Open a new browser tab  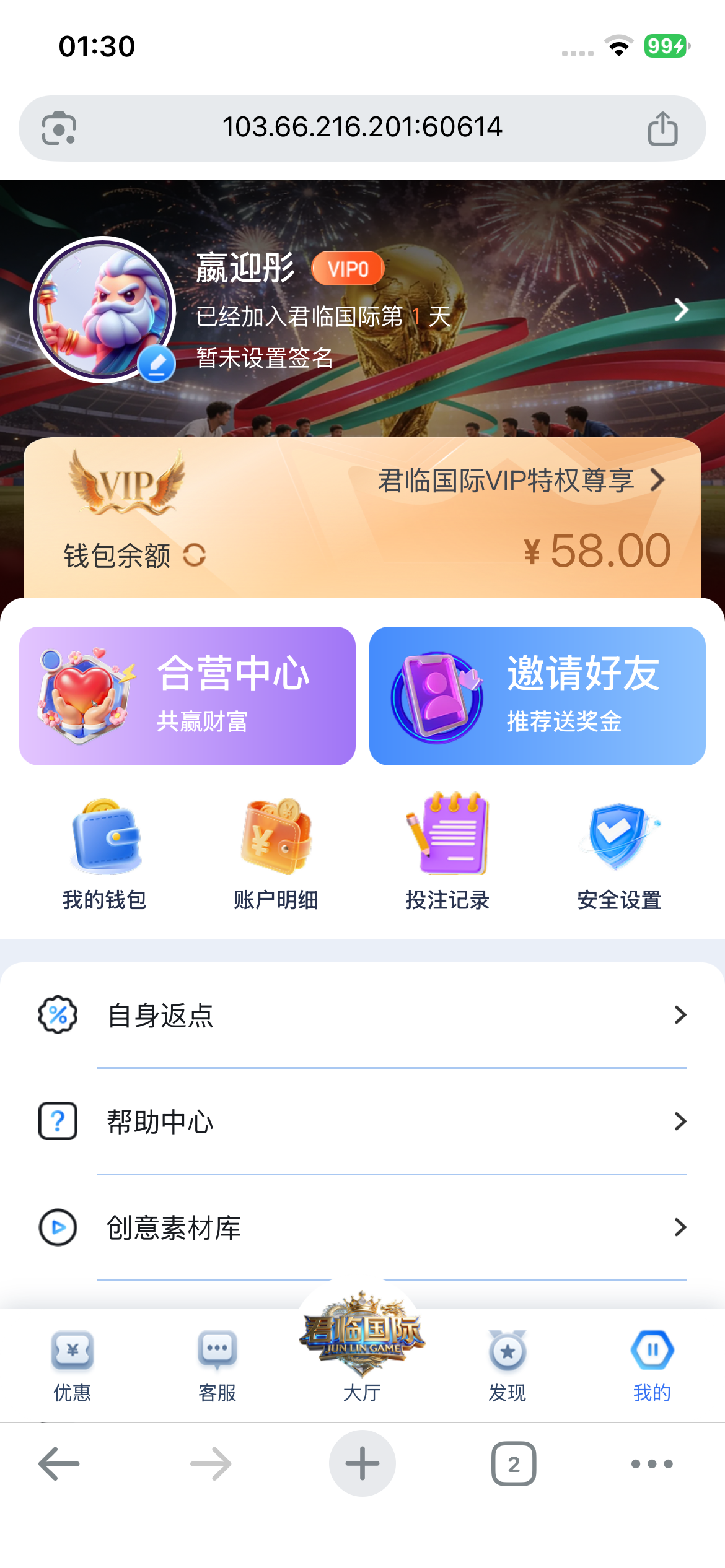click(362, 1464)
